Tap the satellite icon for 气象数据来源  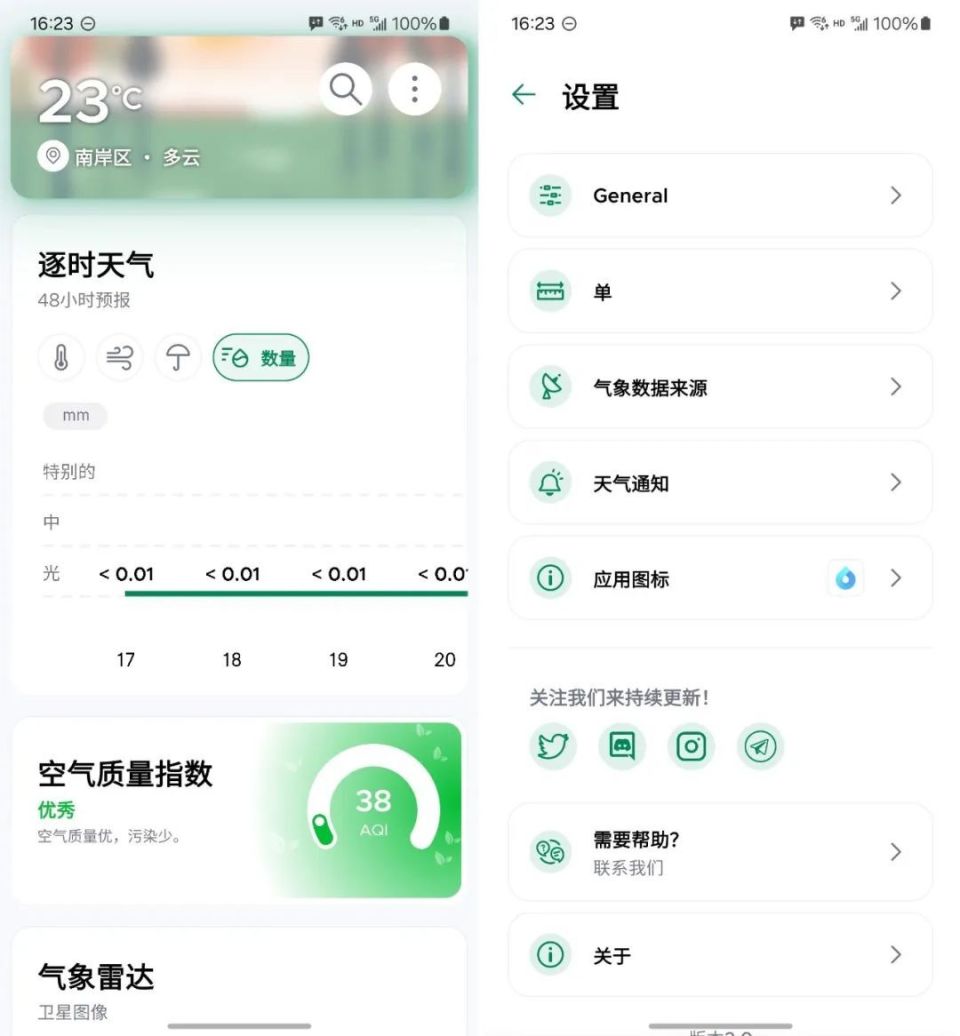[x=549, y=387]
